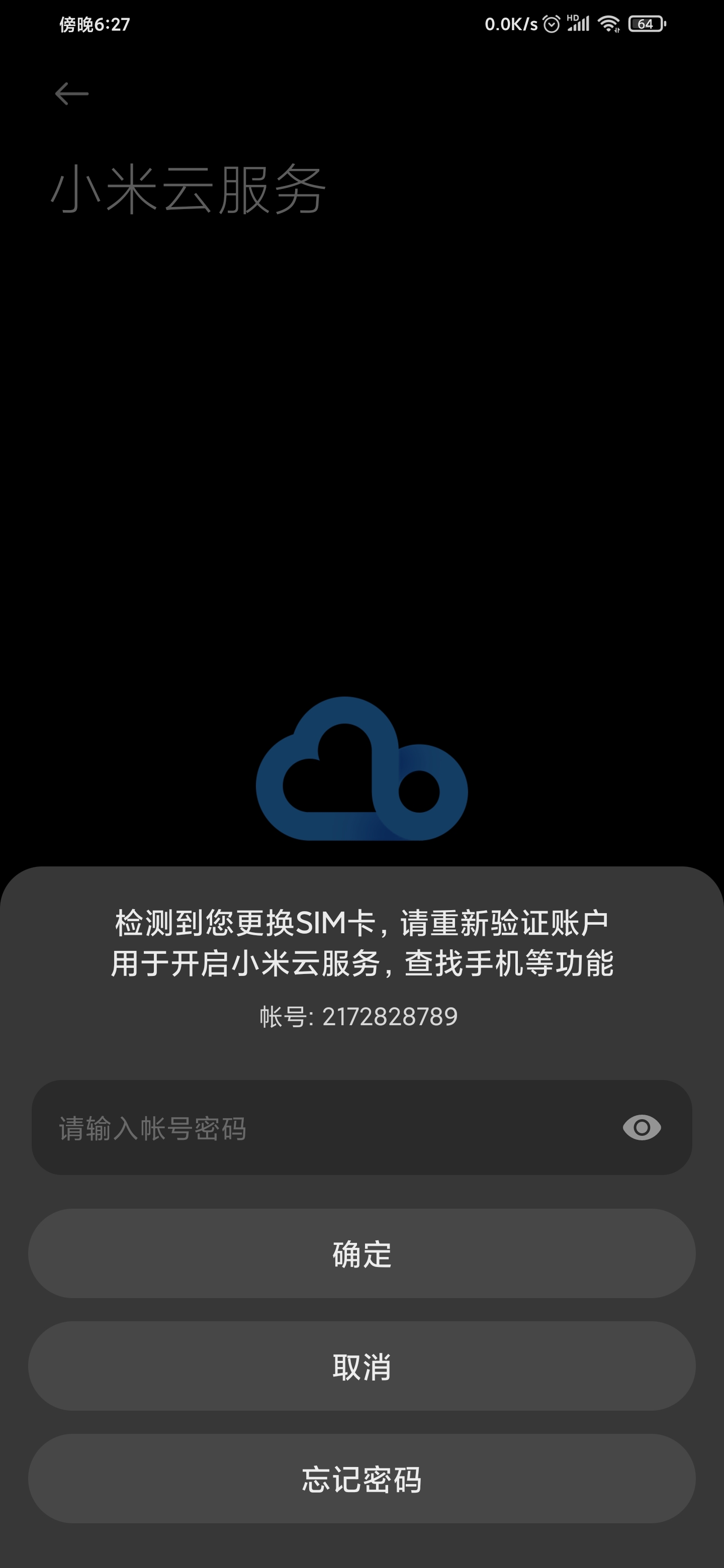
Task: Show password with the eye icon
Action: (642, 1128)
